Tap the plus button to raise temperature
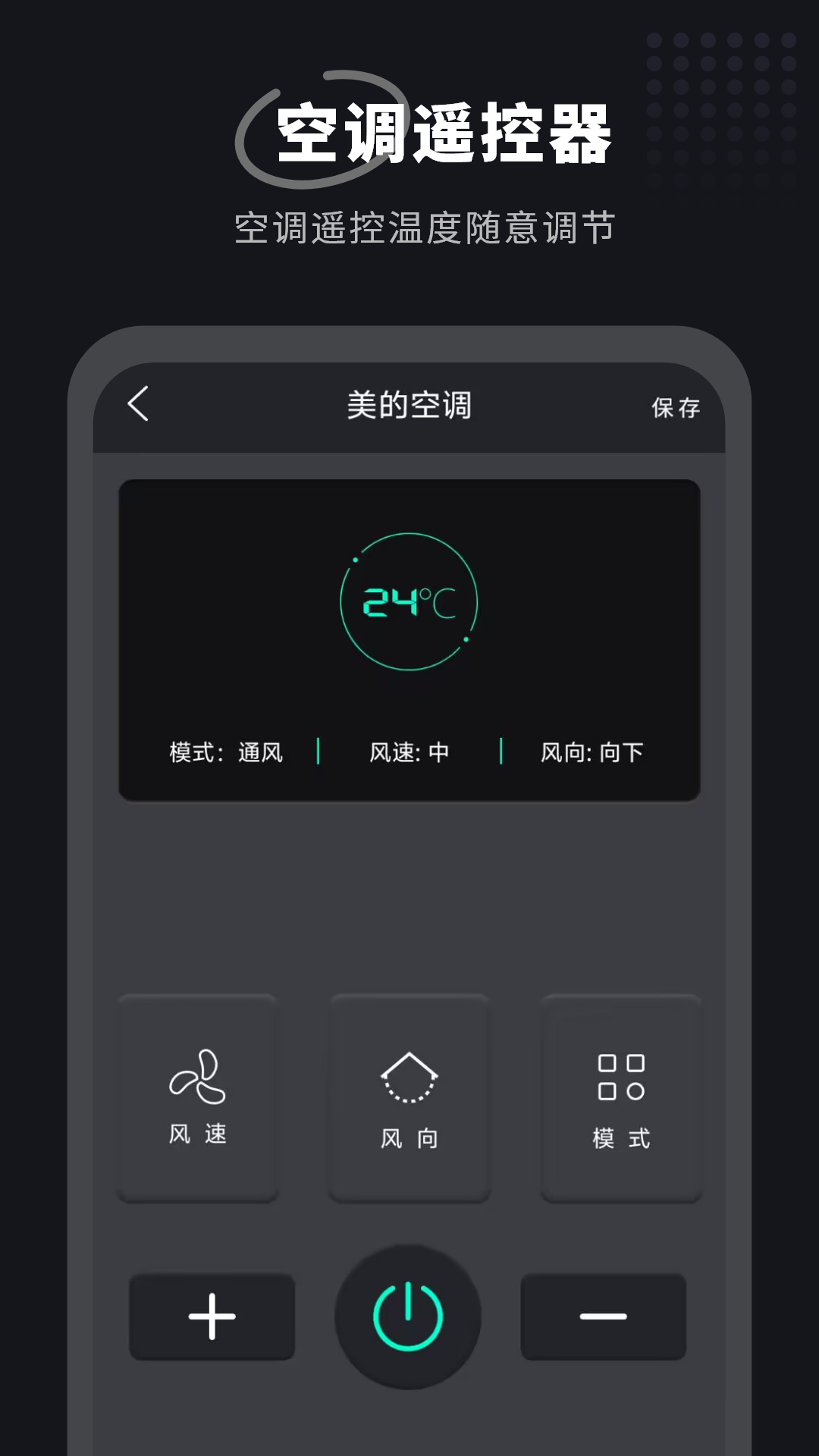This screenshot has width=819, height=1456. 211,1317
